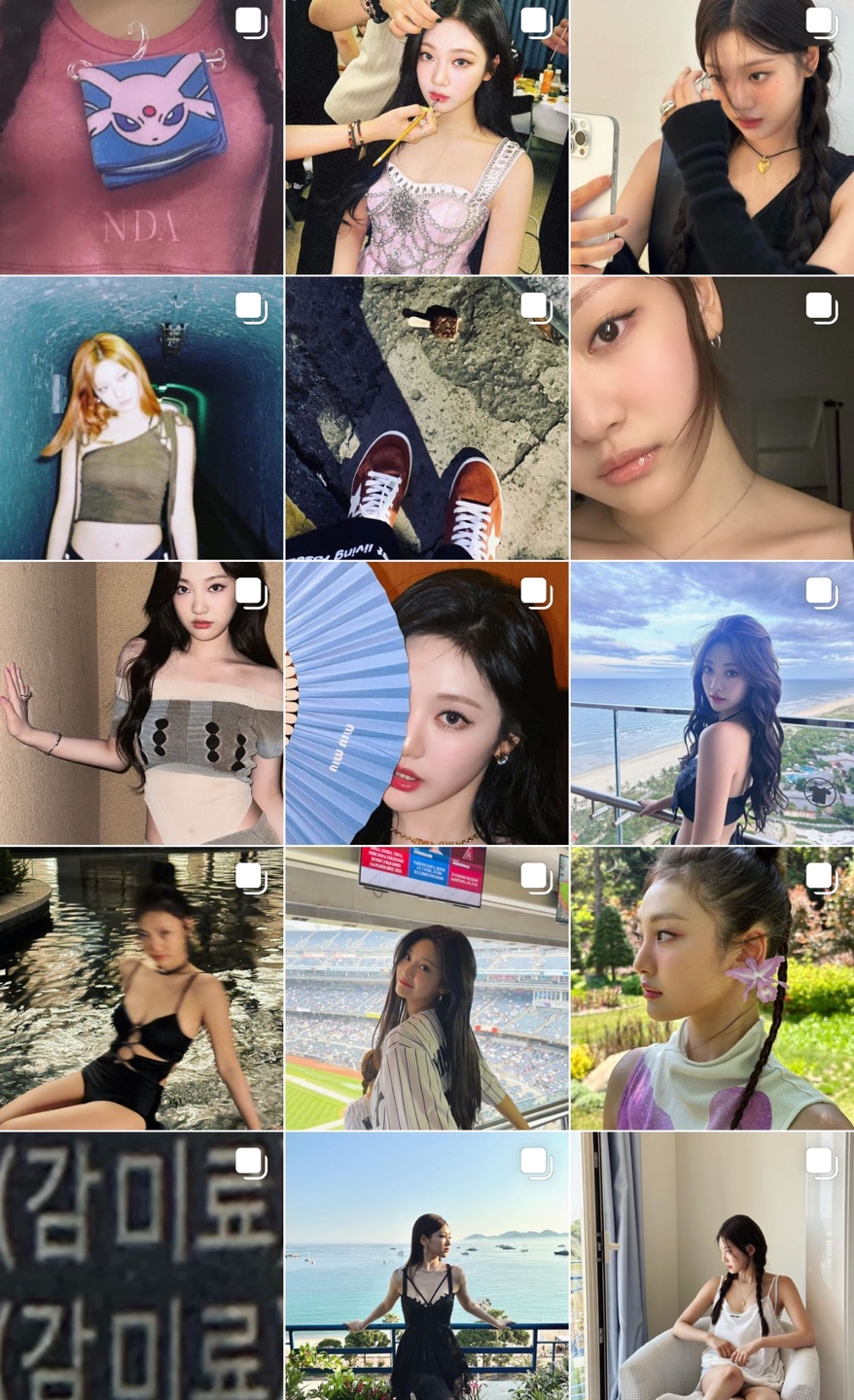
Task: Open the baseball stadium post
Action: [426, 988]
